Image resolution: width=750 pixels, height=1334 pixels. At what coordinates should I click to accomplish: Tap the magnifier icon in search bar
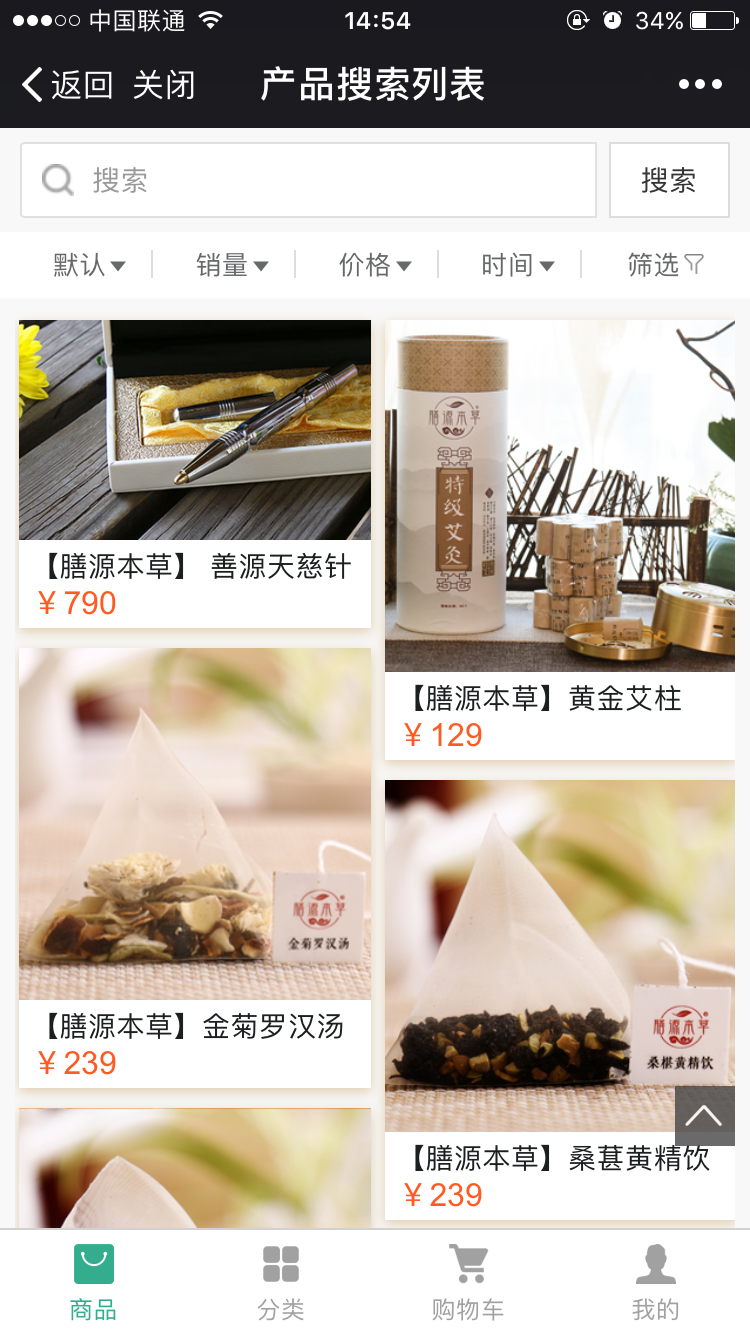click(57, 179)
